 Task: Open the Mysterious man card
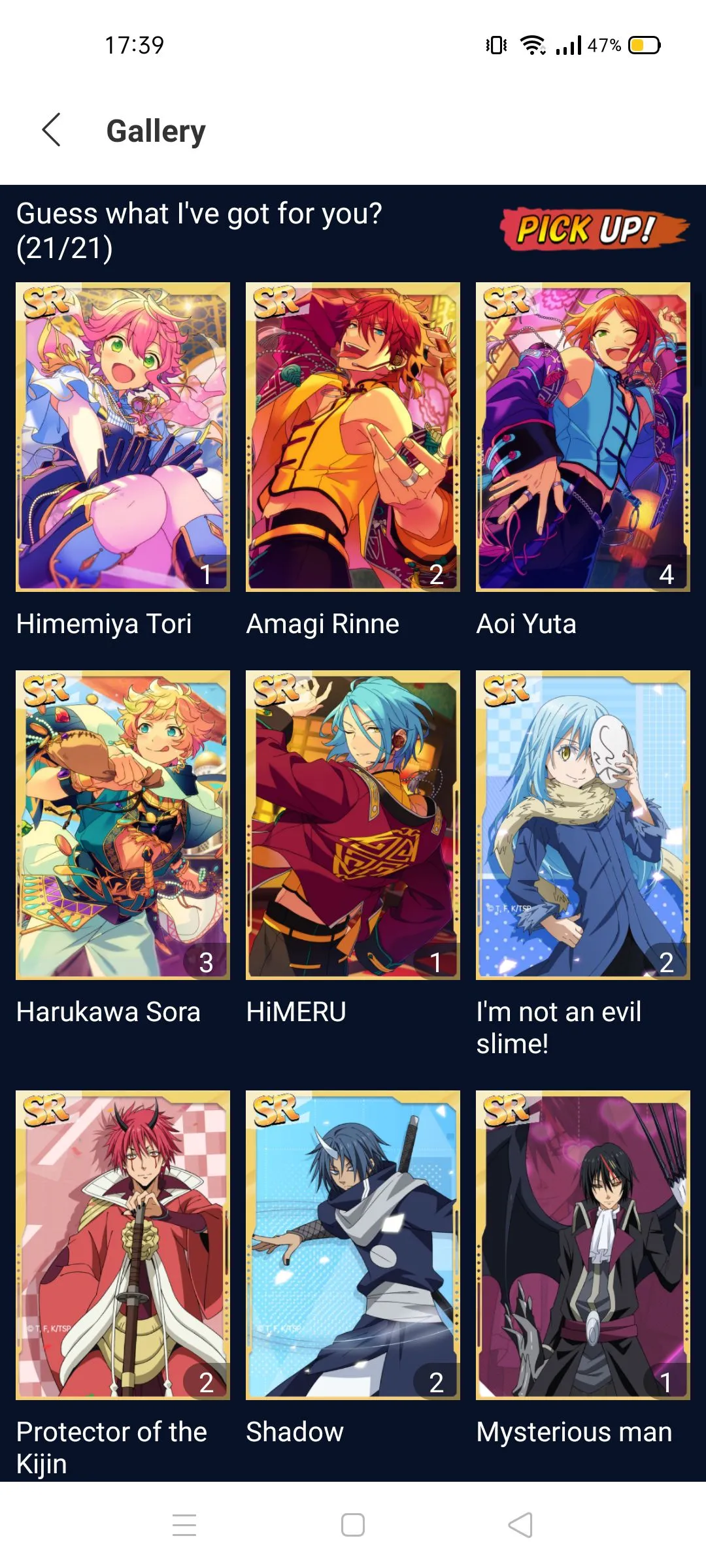582,1245
